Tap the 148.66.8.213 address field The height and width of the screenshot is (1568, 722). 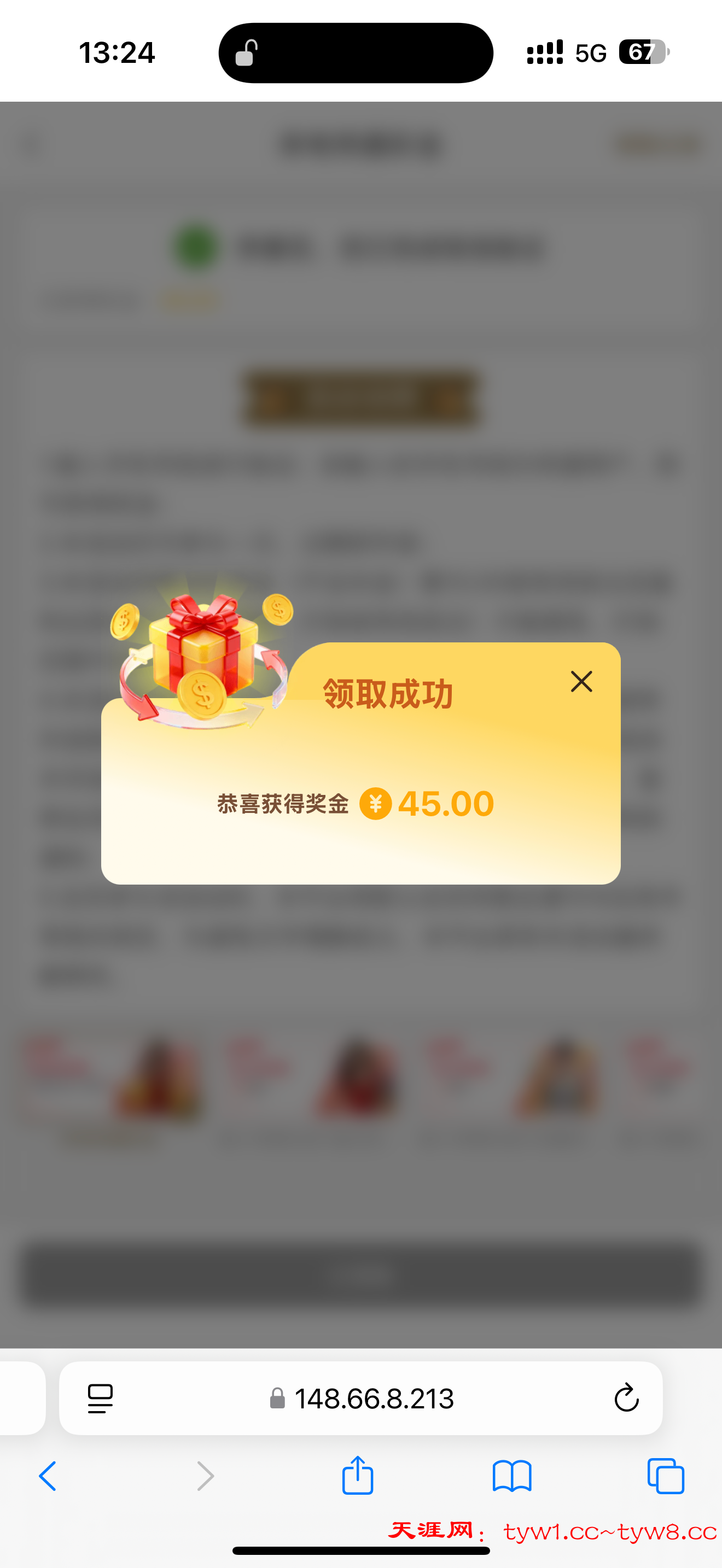click(374, 1398)
